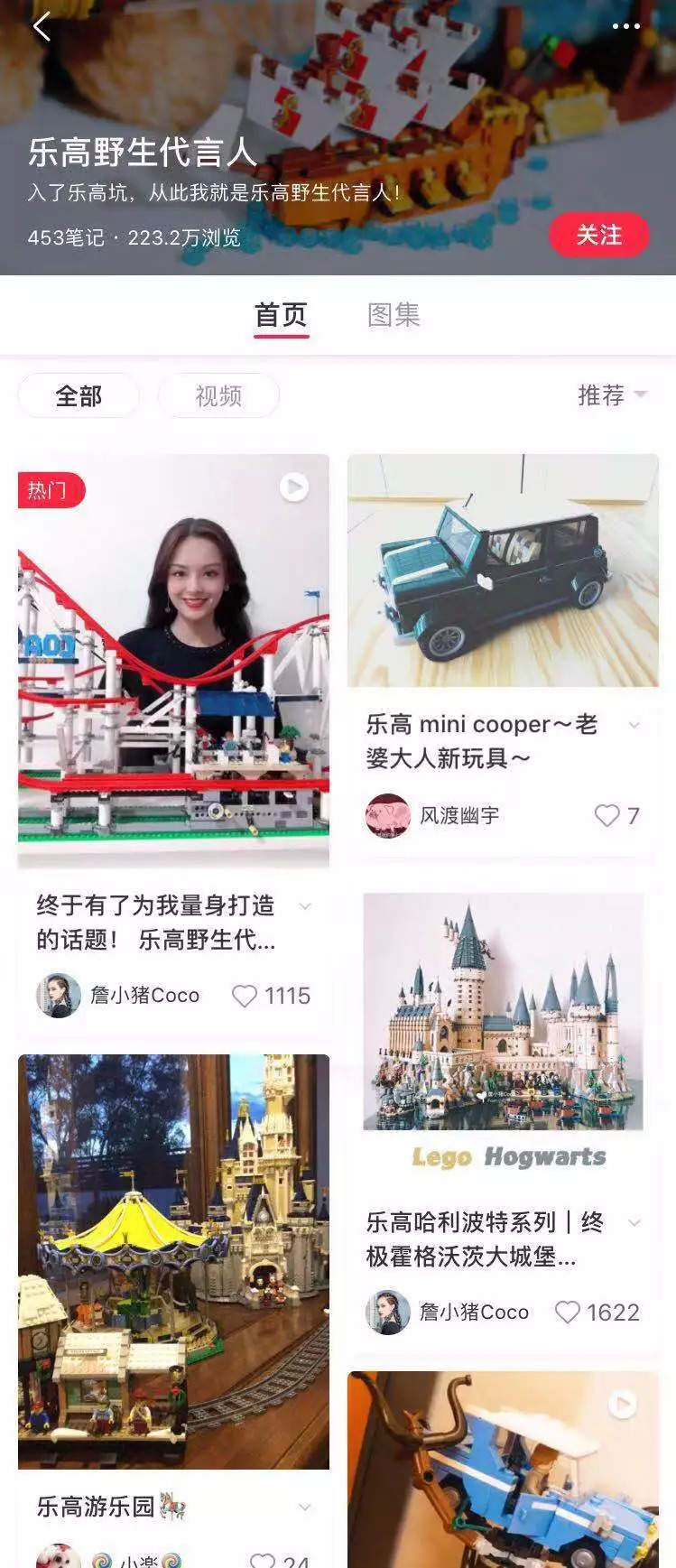Open the 乐高游乐园 post image
Viewport: 676px width, 1568px height.
tap(173, 1261)
